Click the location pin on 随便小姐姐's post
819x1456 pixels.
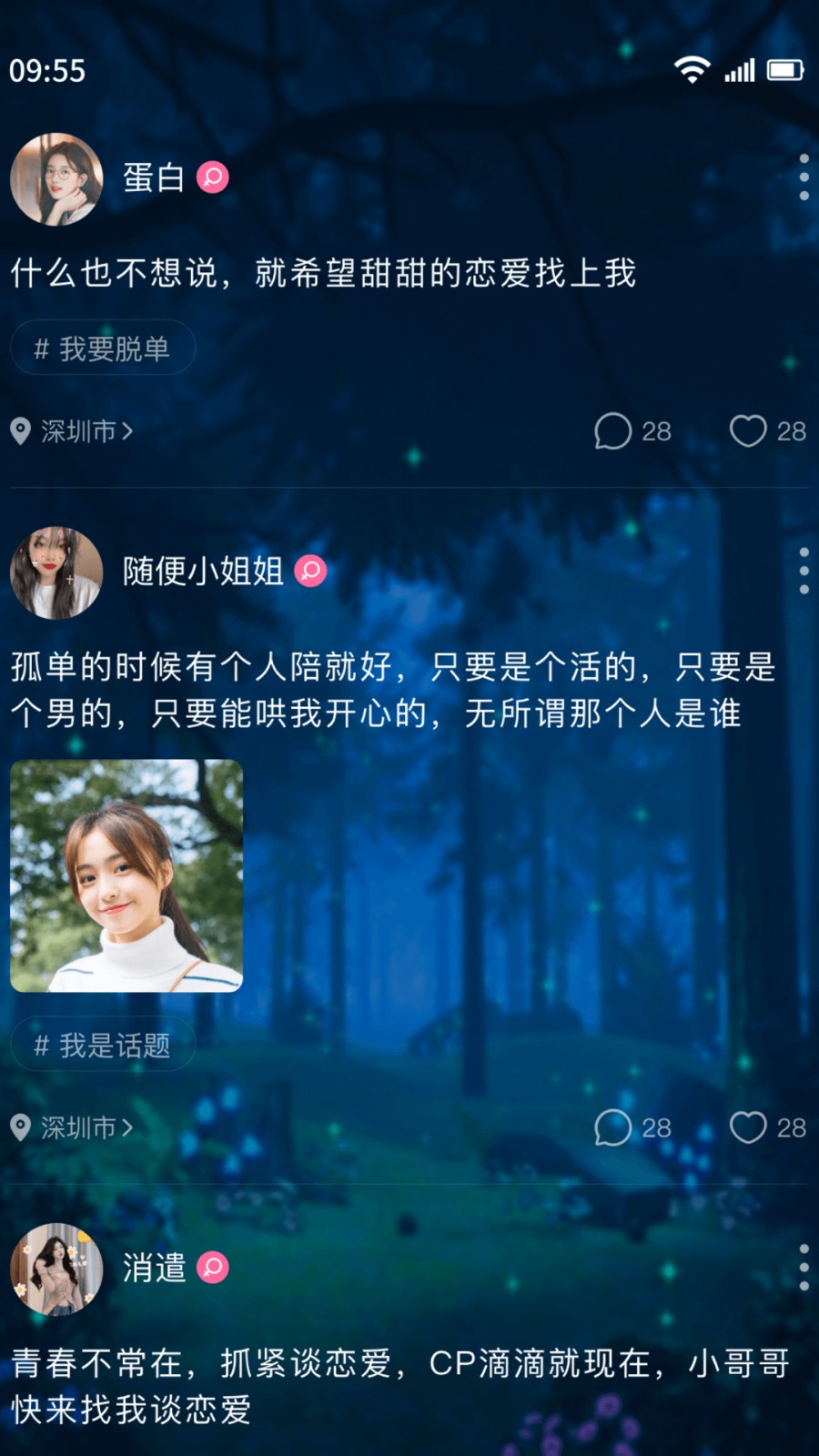pyautogui.click(x=22, y=1127)
